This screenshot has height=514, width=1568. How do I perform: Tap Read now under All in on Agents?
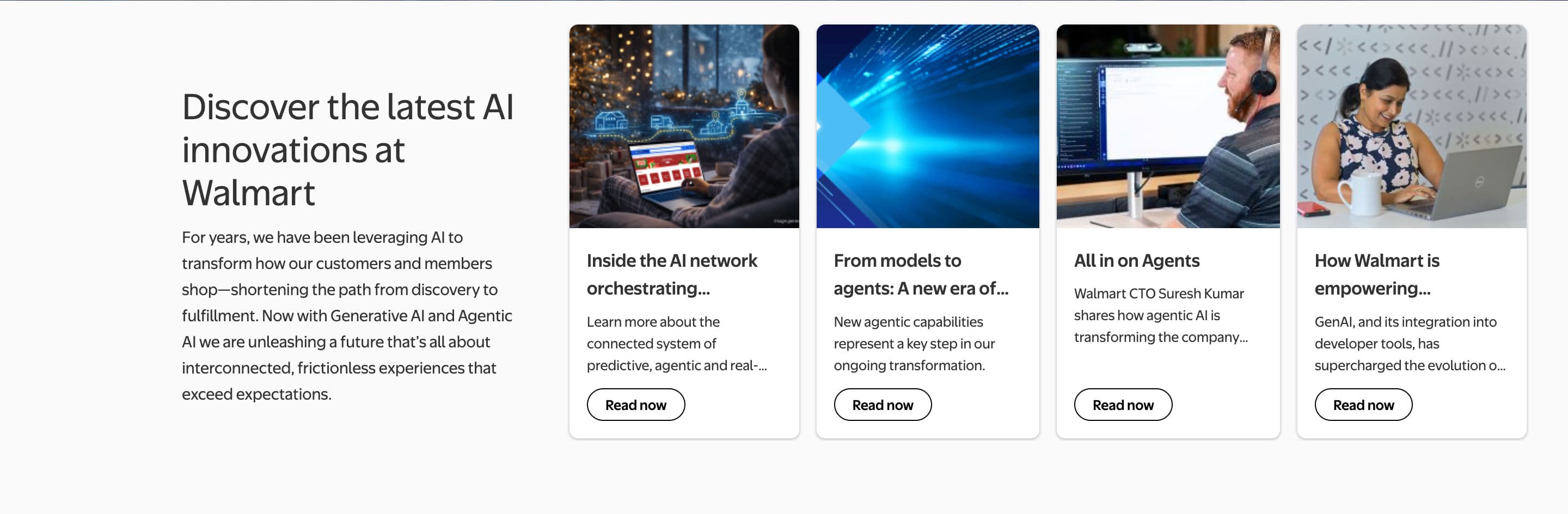pos(1123,405)
